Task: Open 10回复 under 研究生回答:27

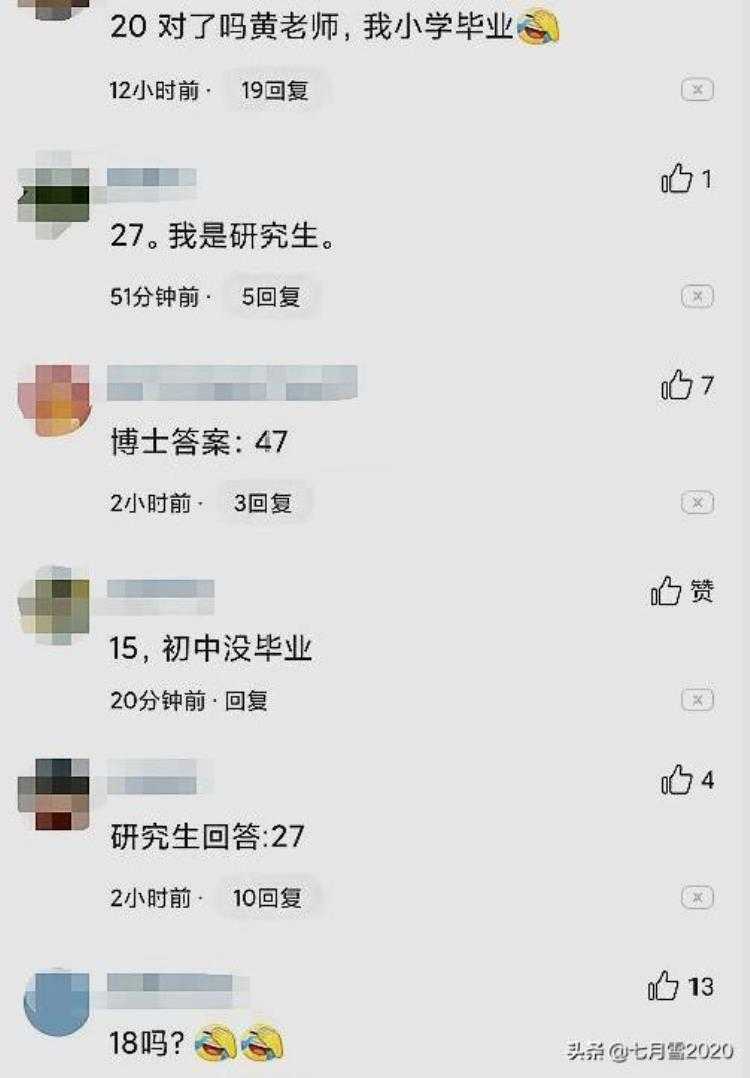Action: pos(266,898)
